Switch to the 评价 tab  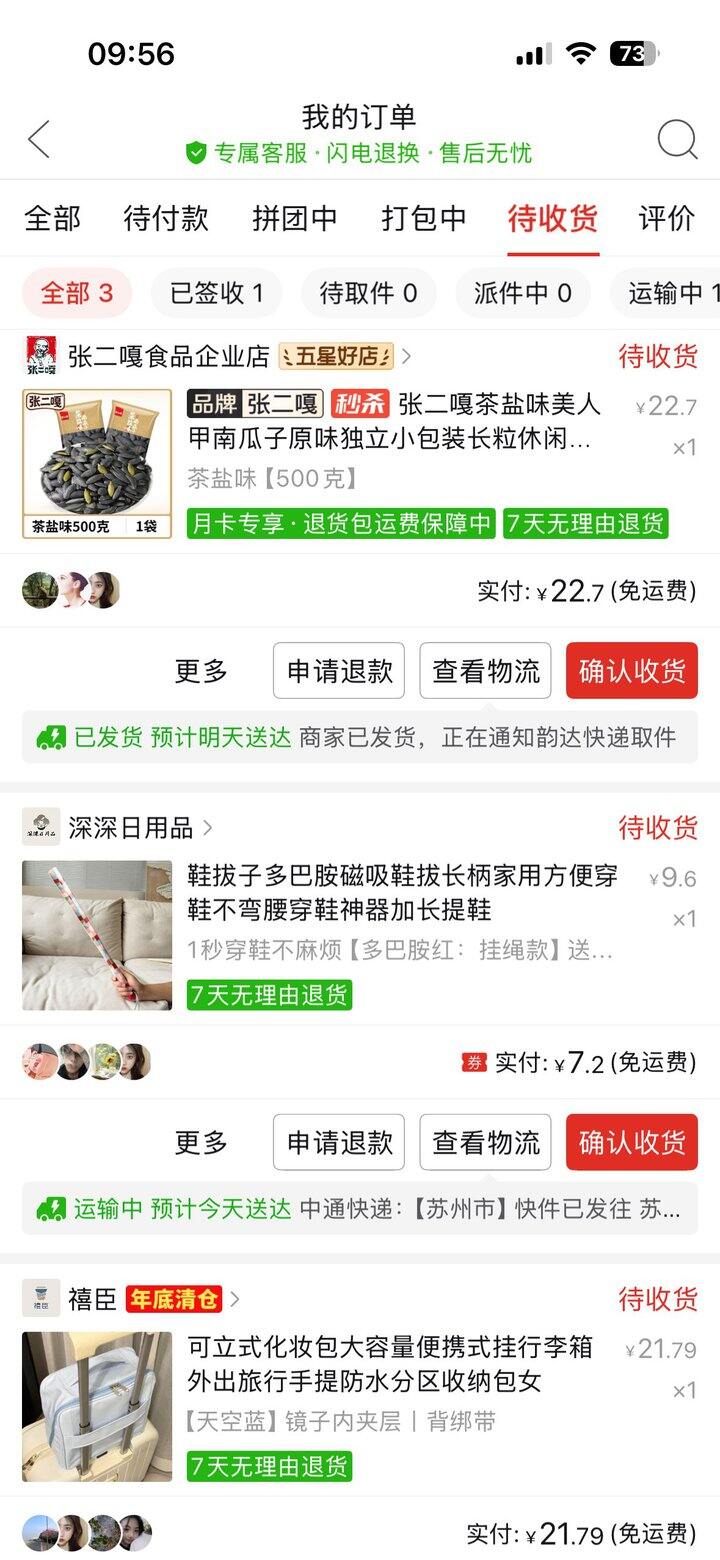[666, 218]
